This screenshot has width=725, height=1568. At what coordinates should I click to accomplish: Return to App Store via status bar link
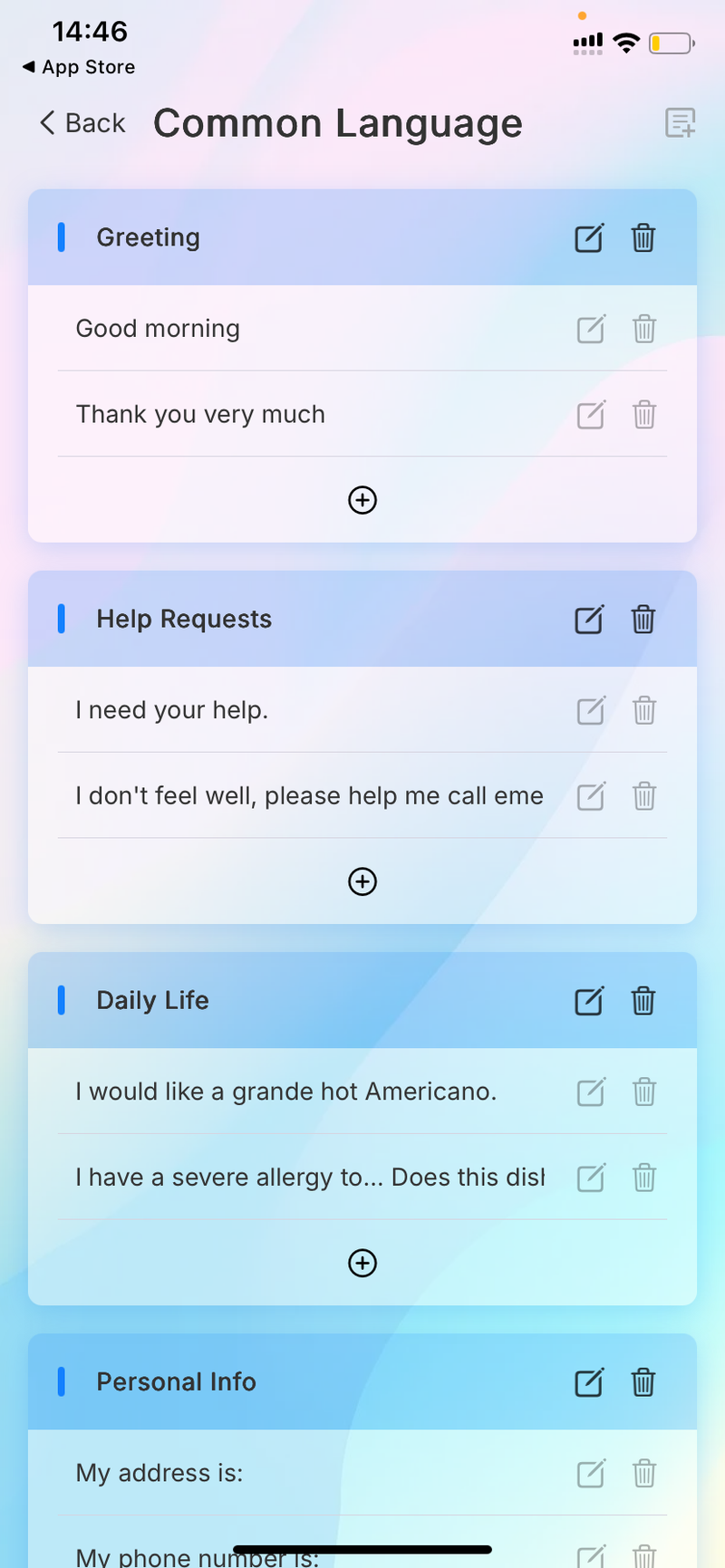tap(77, 66)
